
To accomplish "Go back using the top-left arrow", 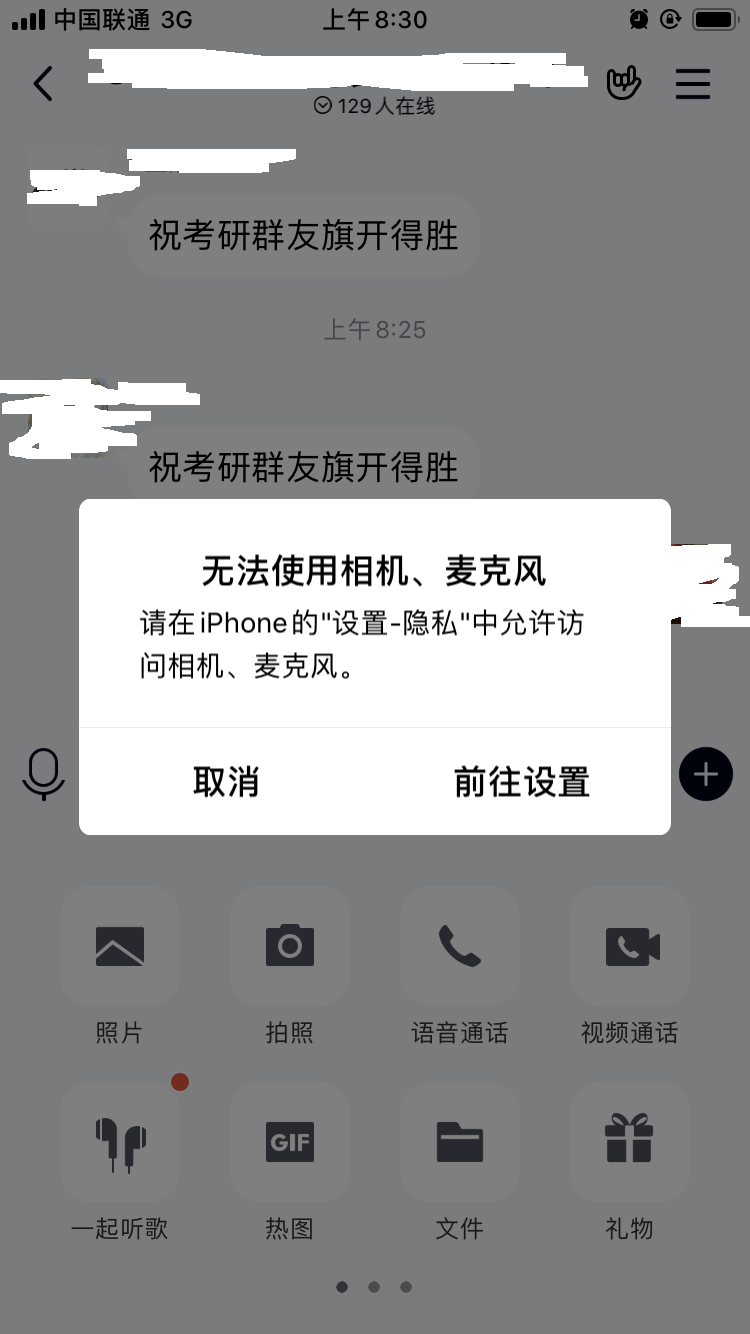I will [43, 84].
